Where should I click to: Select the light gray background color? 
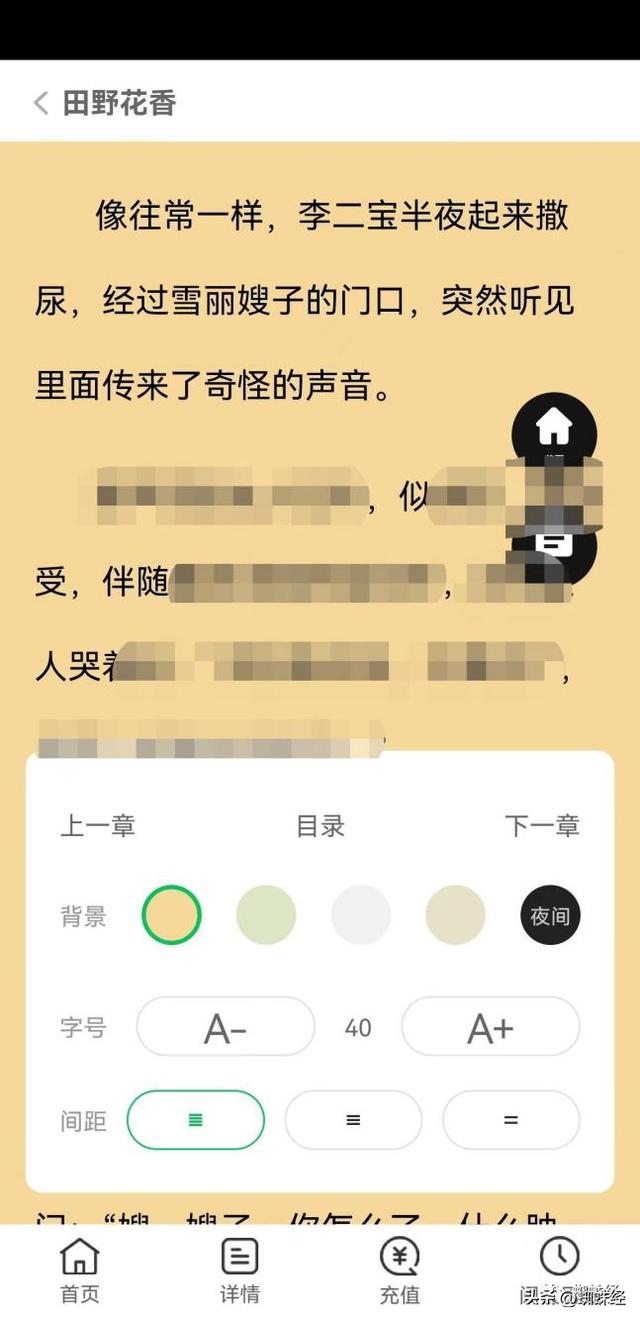click(x=361, y=915)
